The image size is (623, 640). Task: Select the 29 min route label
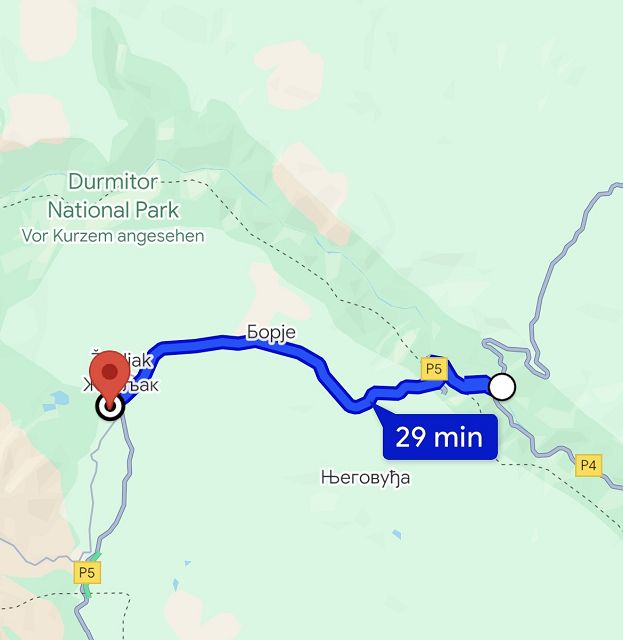click(x=439, y=437)
